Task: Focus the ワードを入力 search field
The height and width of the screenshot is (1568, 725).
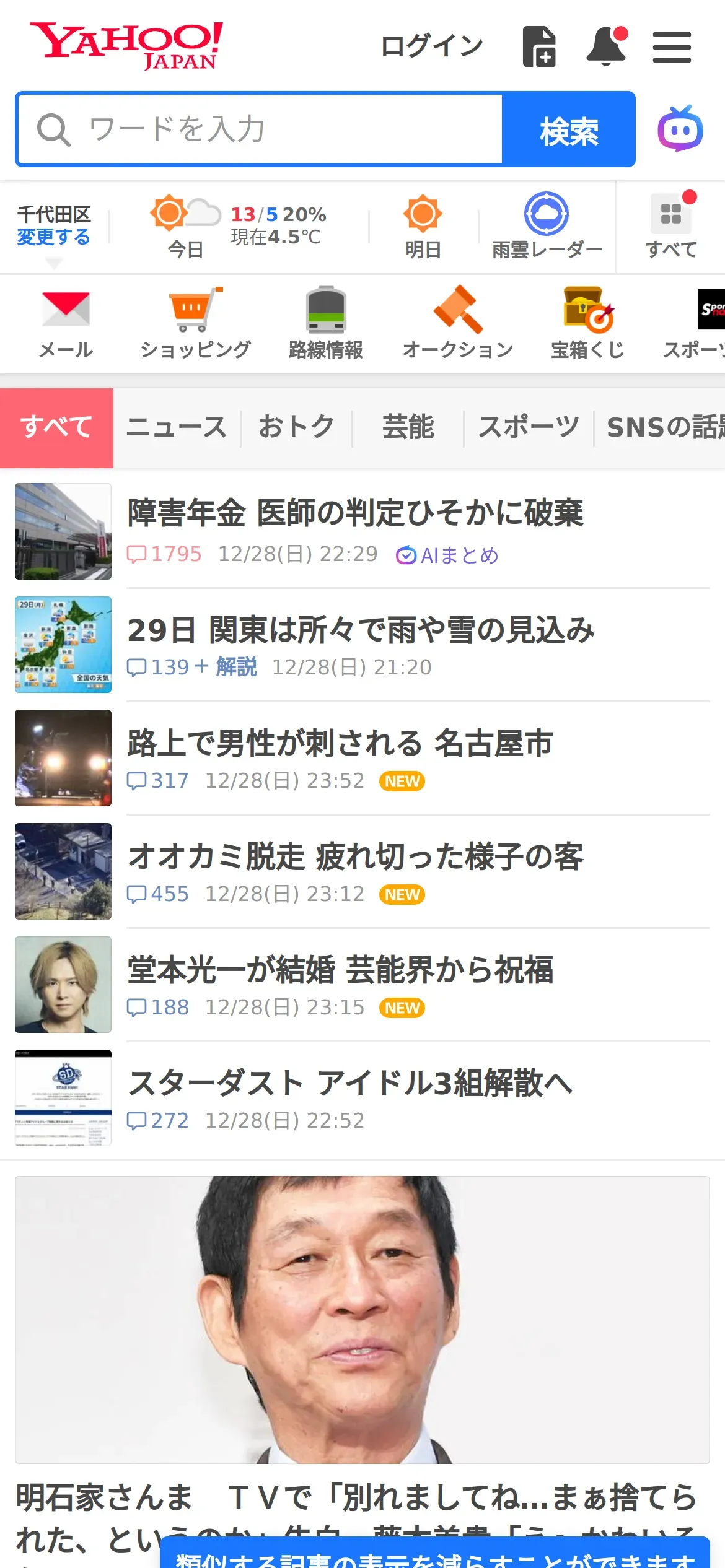Action: [x=260, y=129]
